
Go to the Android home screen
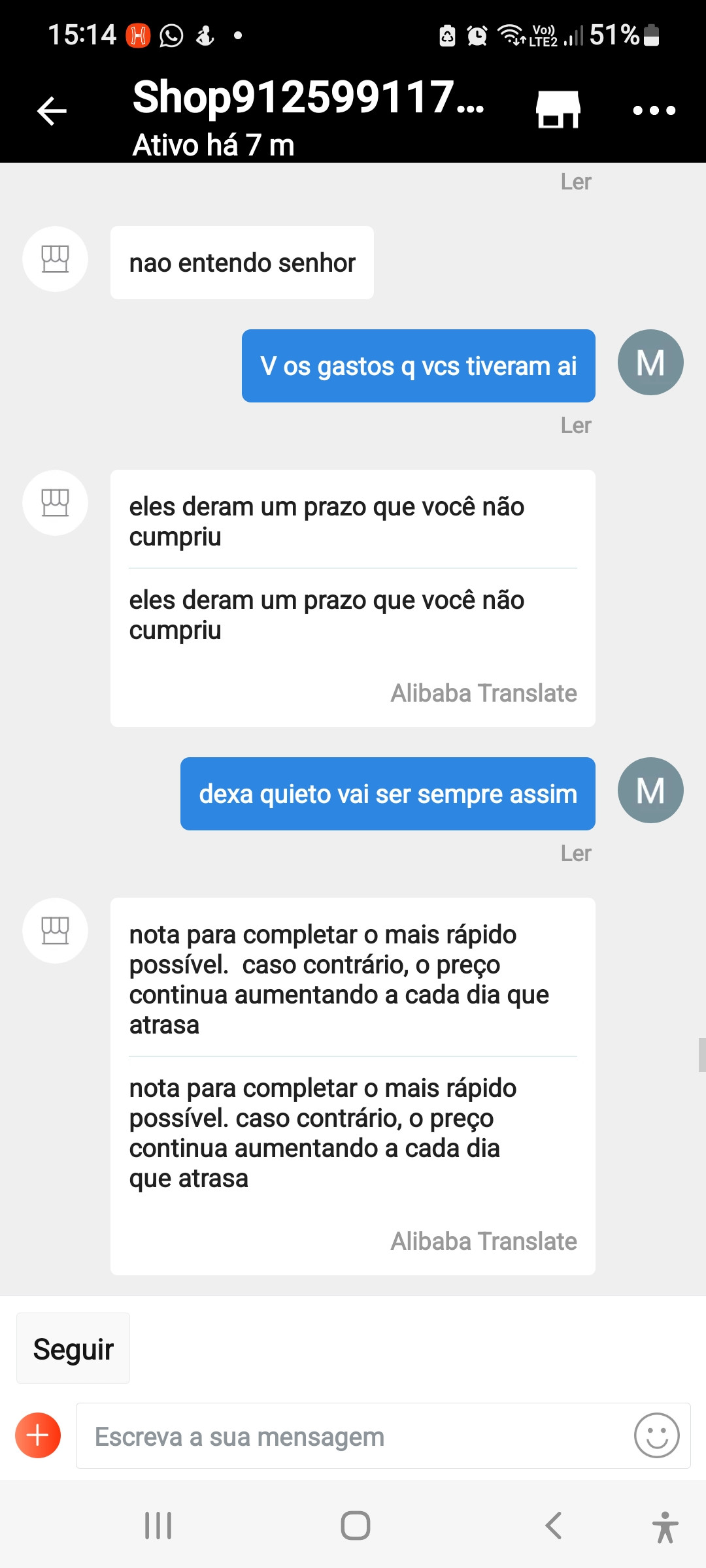(355, 1526)
